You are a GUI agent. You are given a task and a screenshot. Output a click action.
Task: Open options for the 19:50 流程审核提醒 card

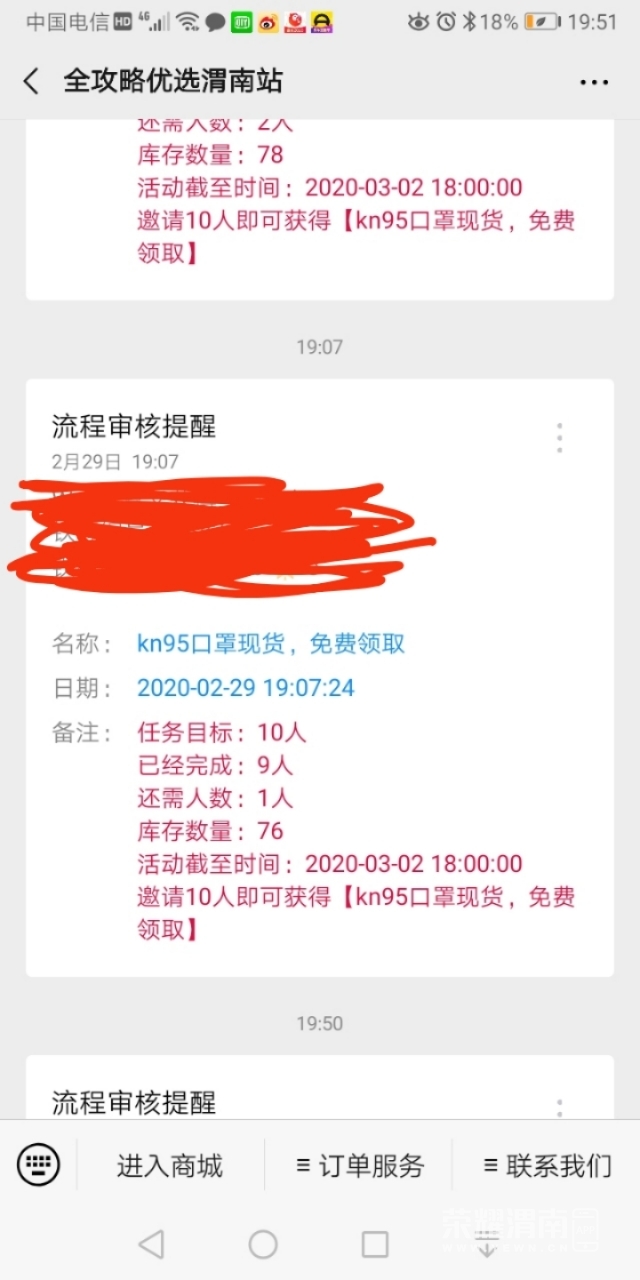[x=559, y=1107]
